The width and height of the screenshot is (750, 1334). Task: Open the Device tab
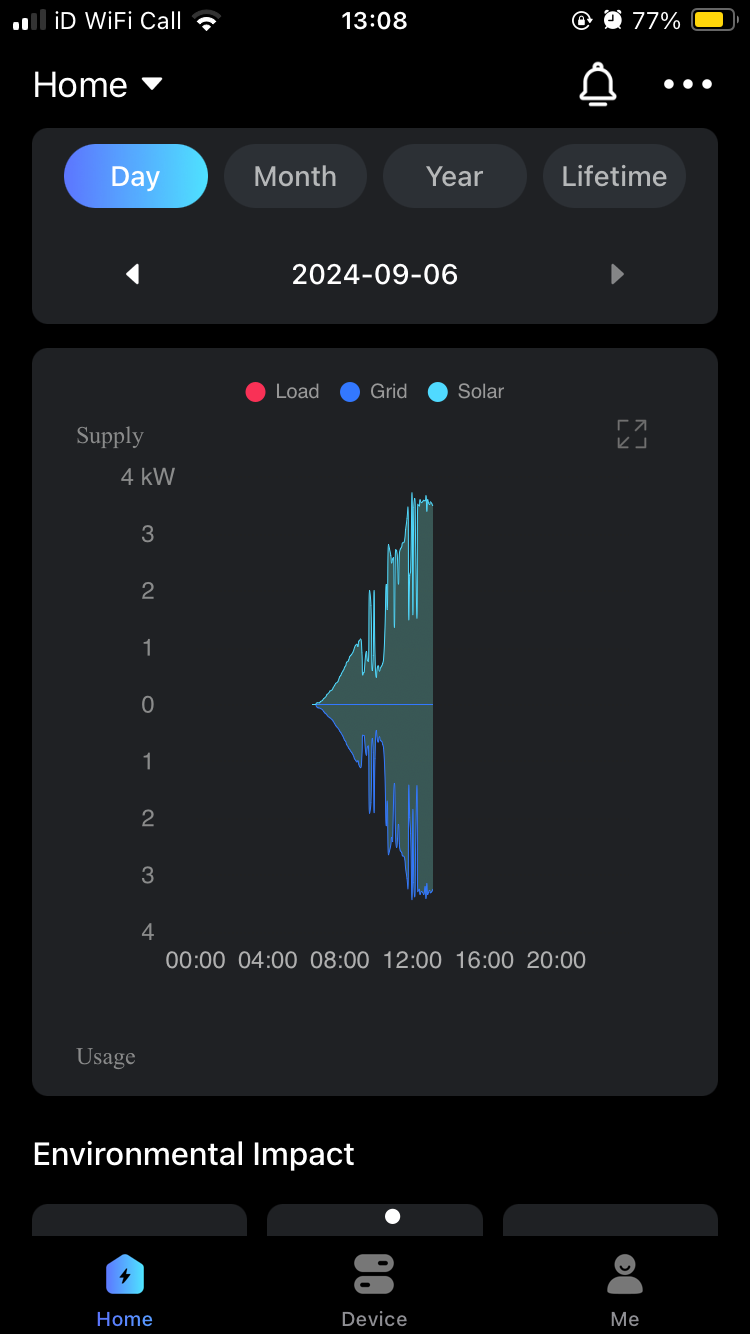[374, 1289]
